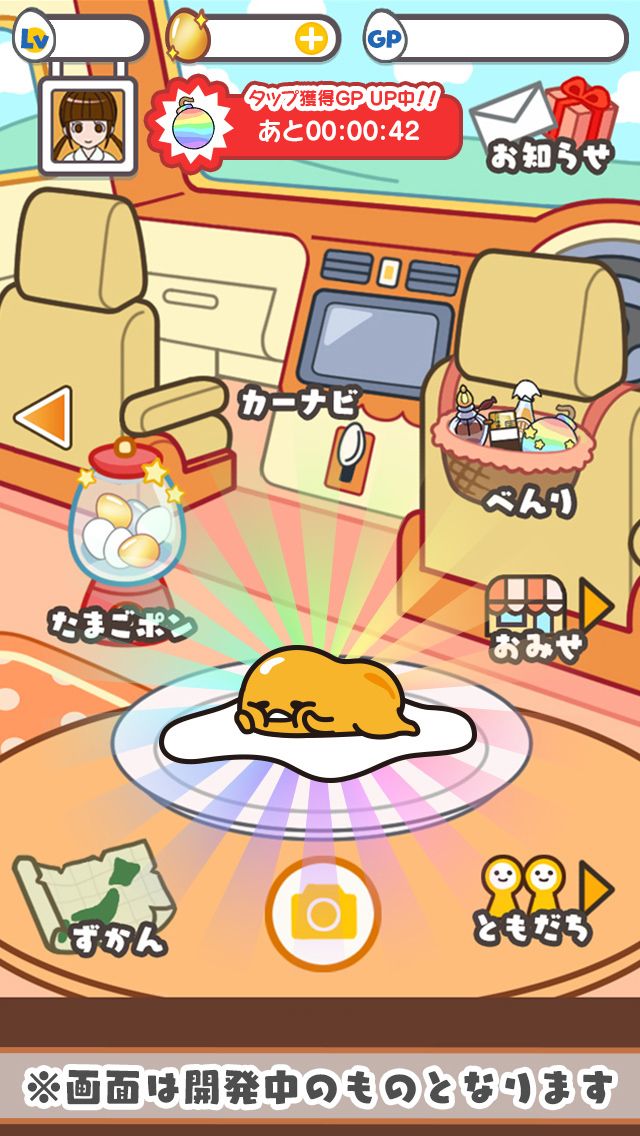640x1136 pixels.
Task: Tap the left orange arrow
Action: click(43, 417)
